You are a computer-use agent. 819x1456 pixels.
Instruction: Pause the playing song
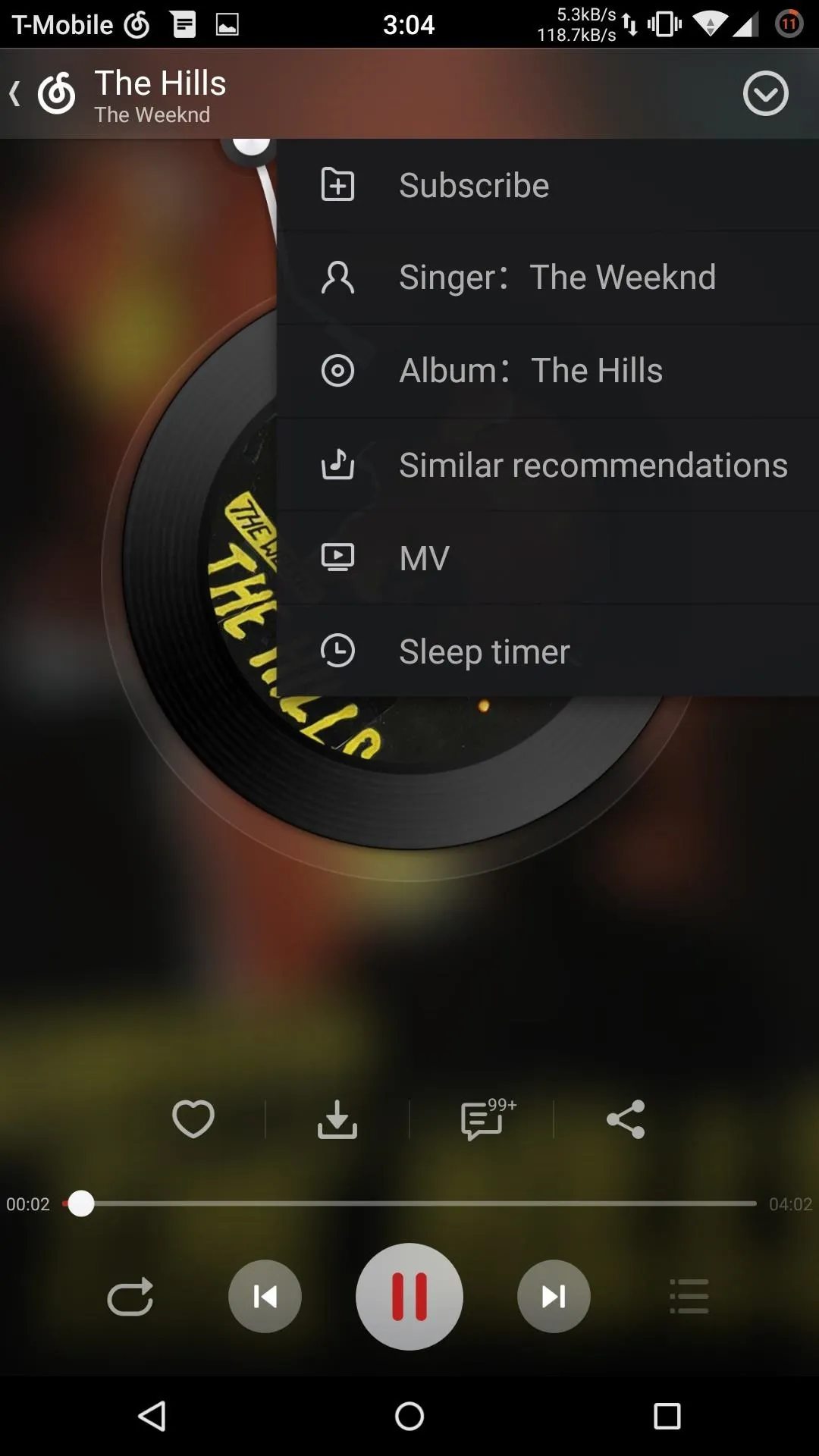click(x=409, y=1297)
